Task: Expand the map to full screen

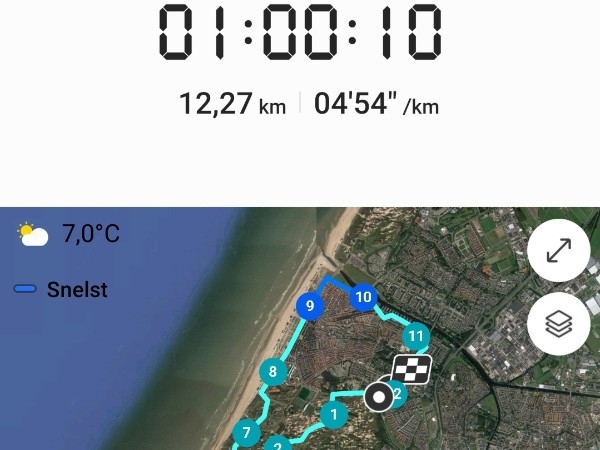Action: 558,251
